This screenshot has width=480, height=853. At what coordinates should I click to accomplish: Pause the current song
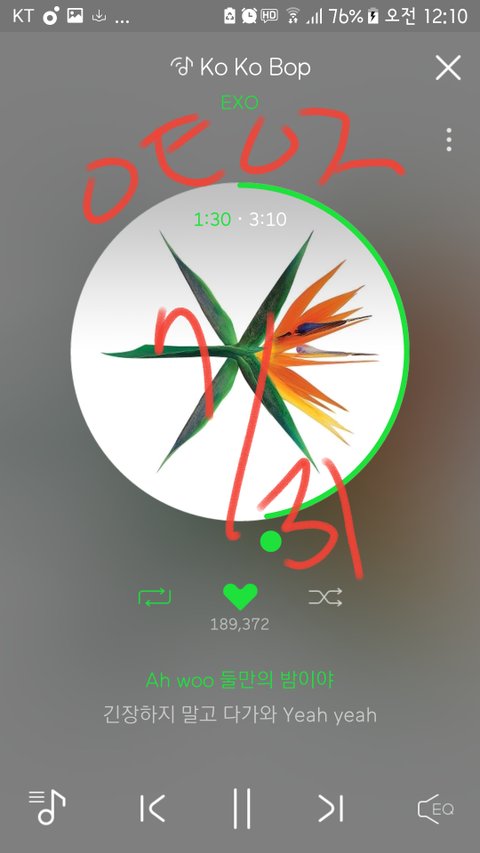pyautogui.click(x=241, y=808)
